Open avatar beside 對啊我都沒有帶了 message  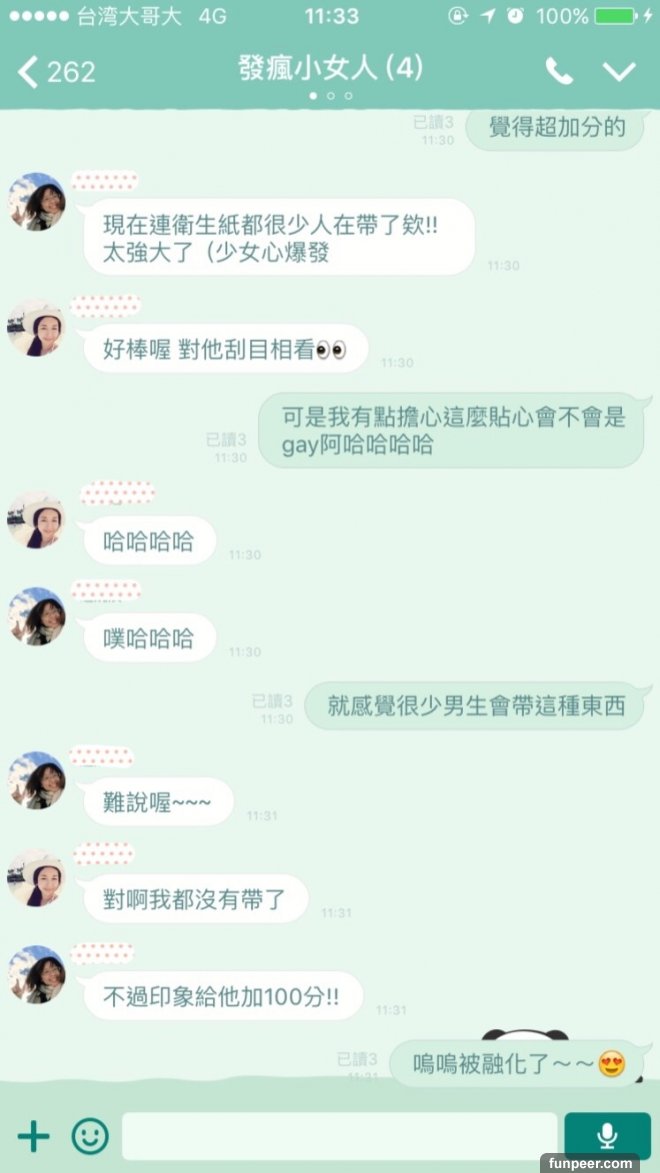coord(36,878)
